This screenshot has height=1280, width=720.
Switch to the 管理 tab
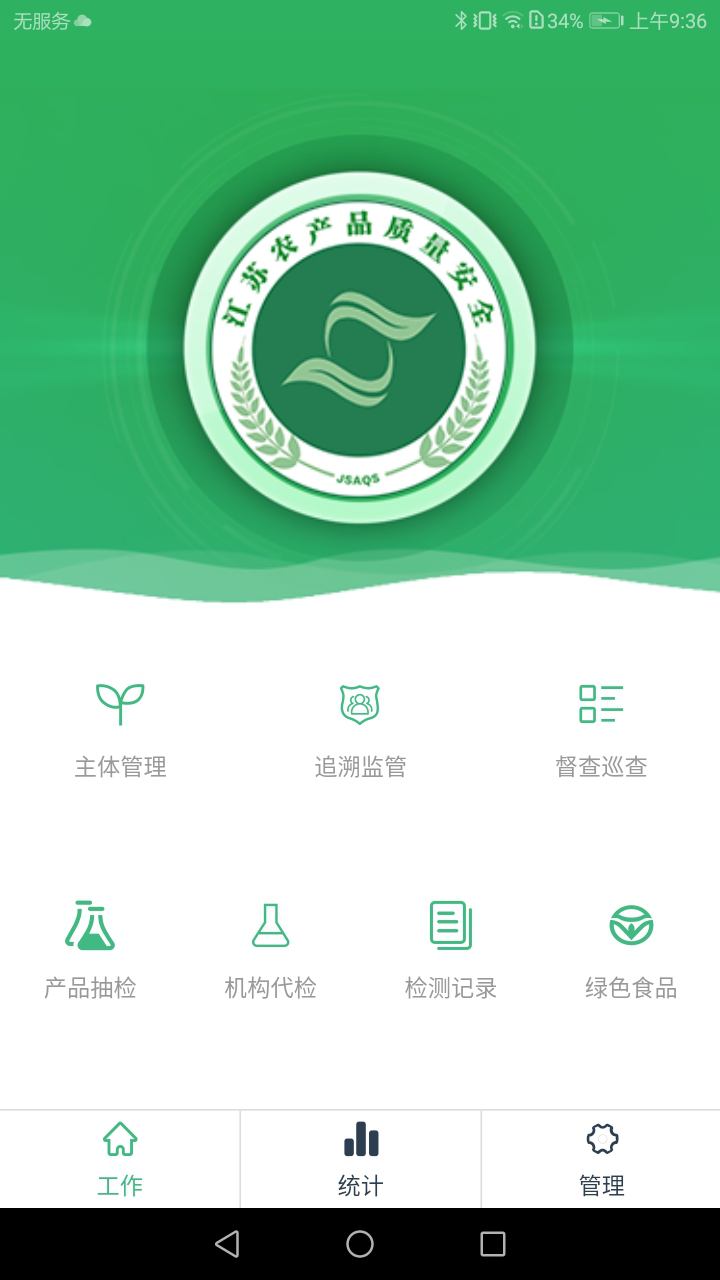[601, 1159]
